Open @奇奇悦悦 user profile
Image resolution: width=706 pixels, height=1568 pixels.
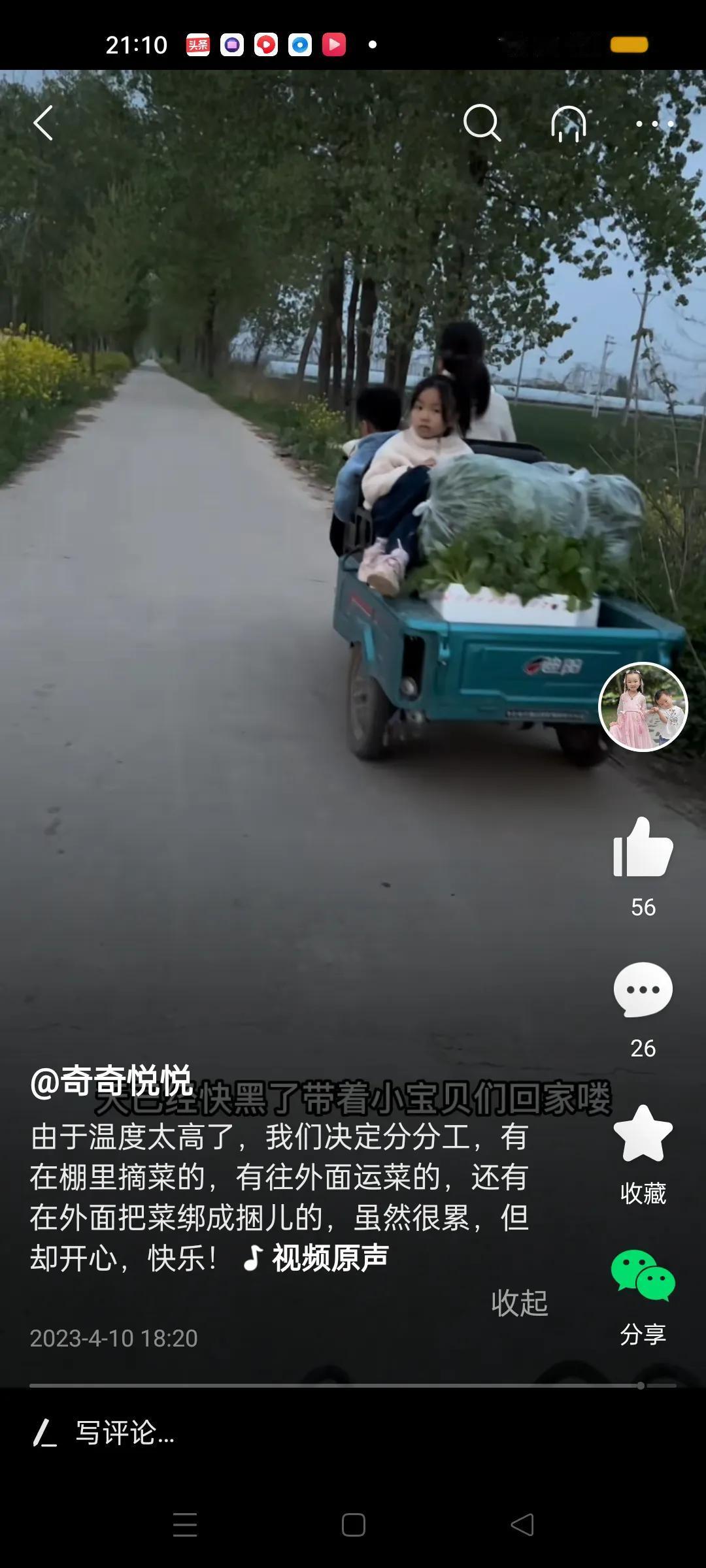111,1081
